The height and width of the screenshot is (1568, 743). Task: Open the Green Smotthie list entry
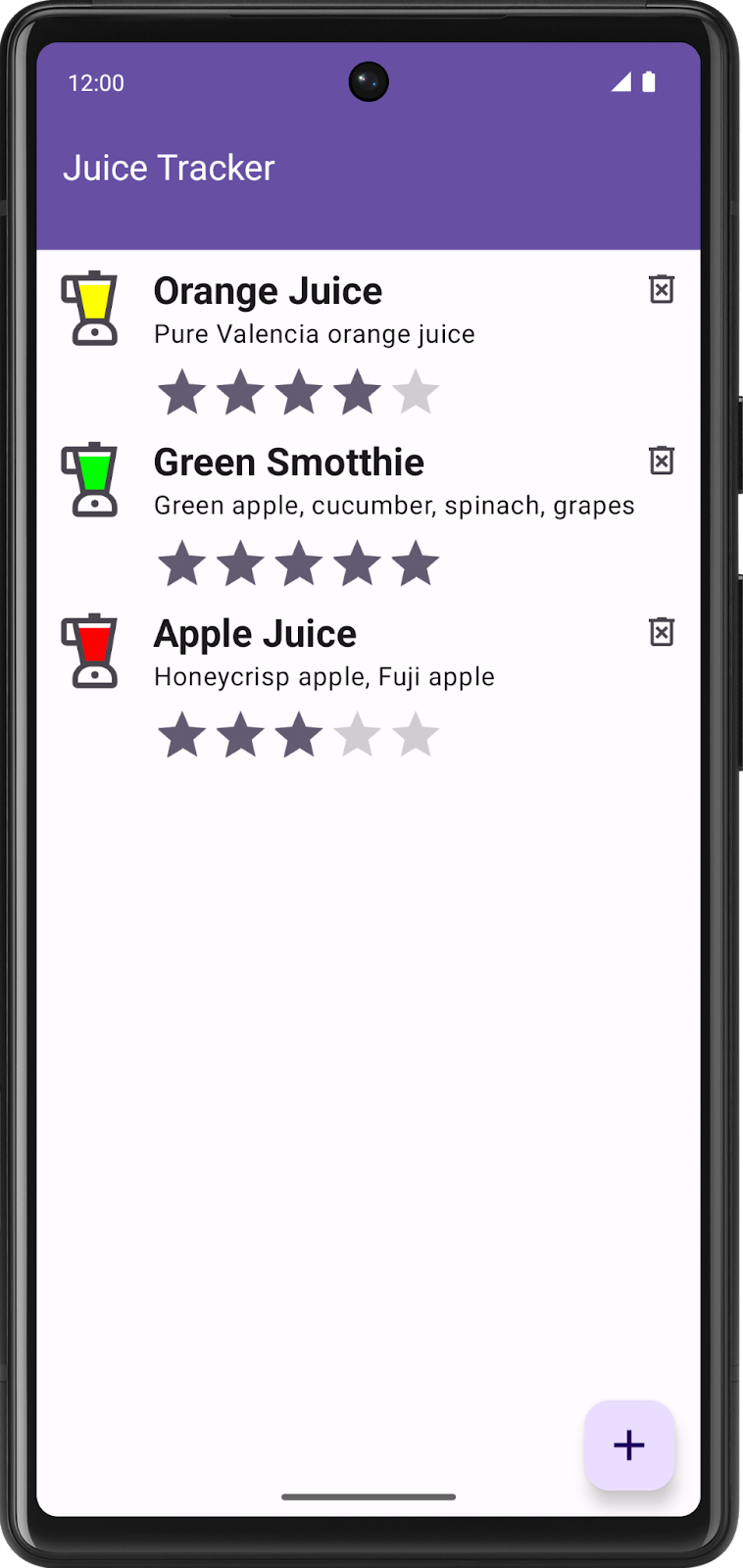(289, 462)
